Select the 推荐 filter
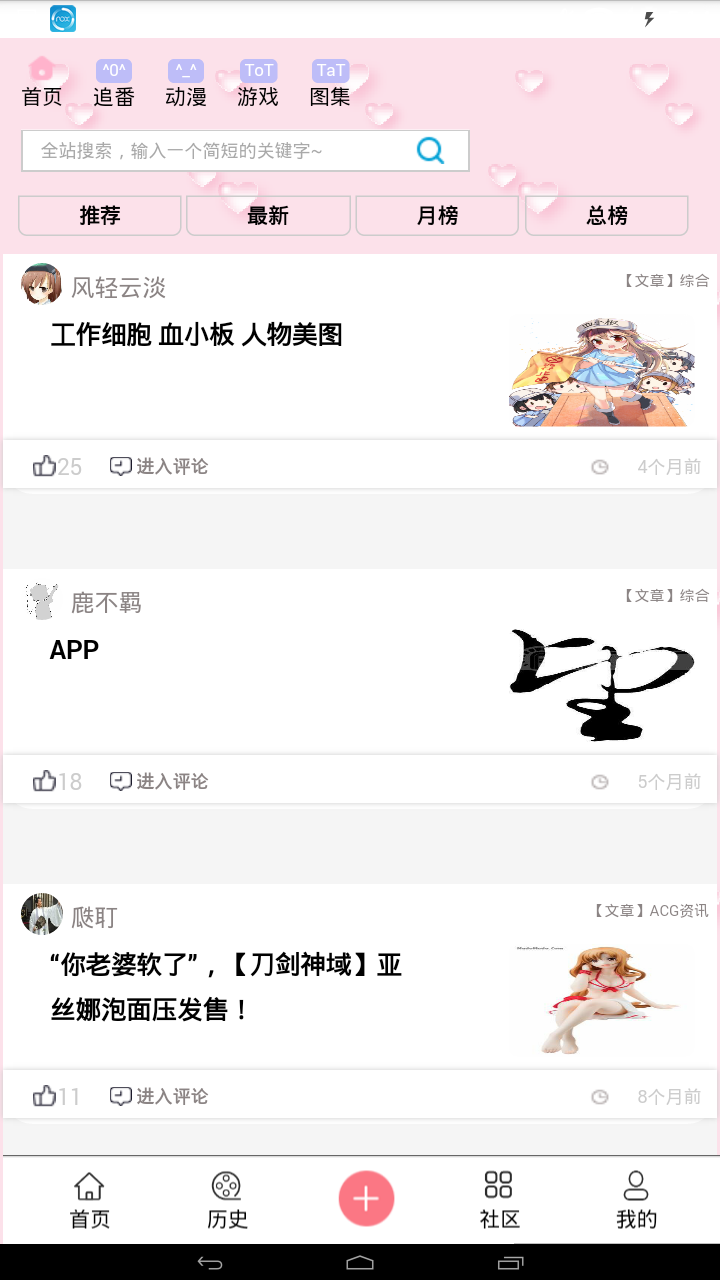Viewport: 720px width, 1280px height. click(x=100, y=215)
